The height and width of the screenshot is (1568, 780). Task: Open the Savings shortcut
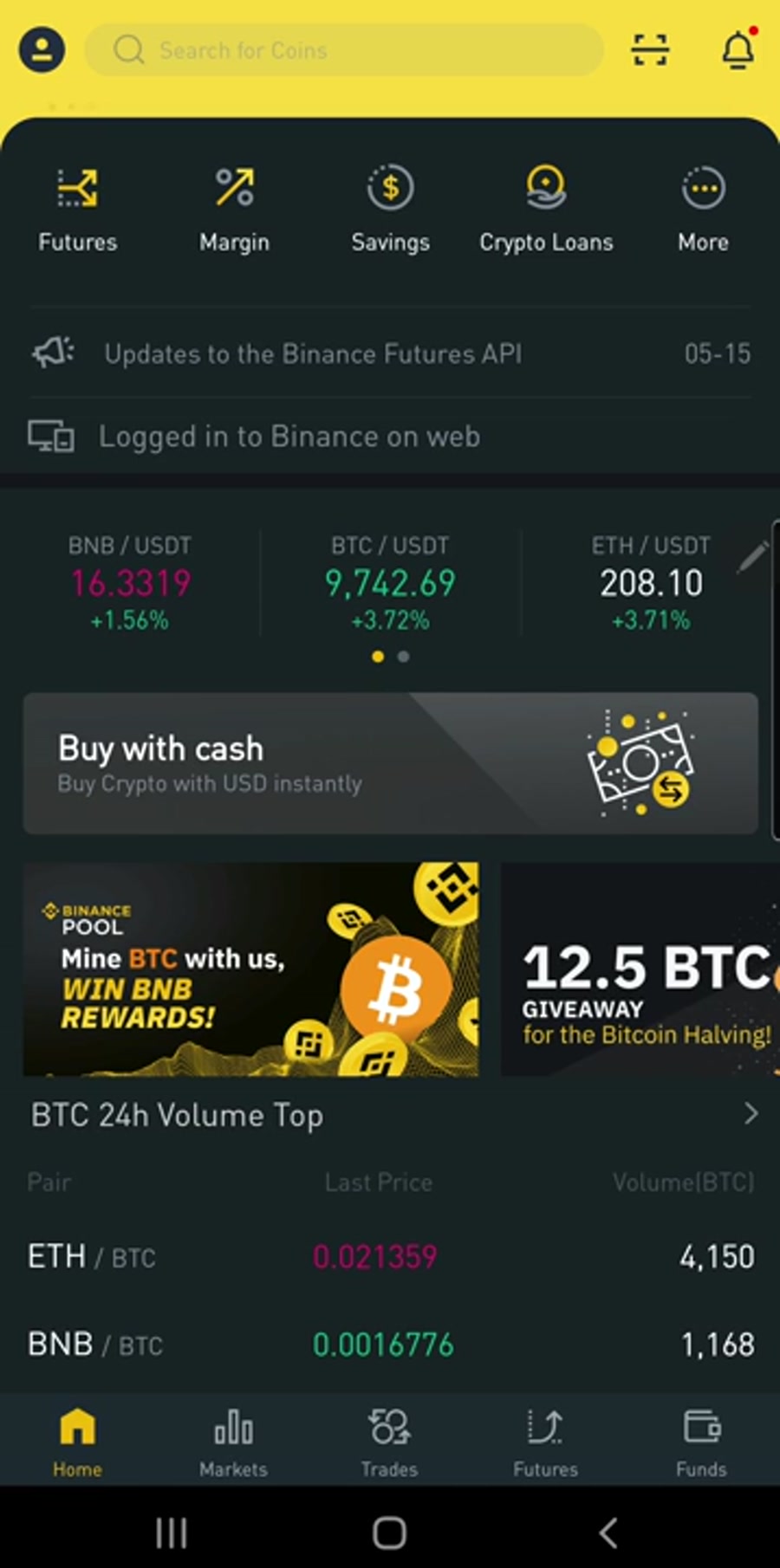(390, 208)
